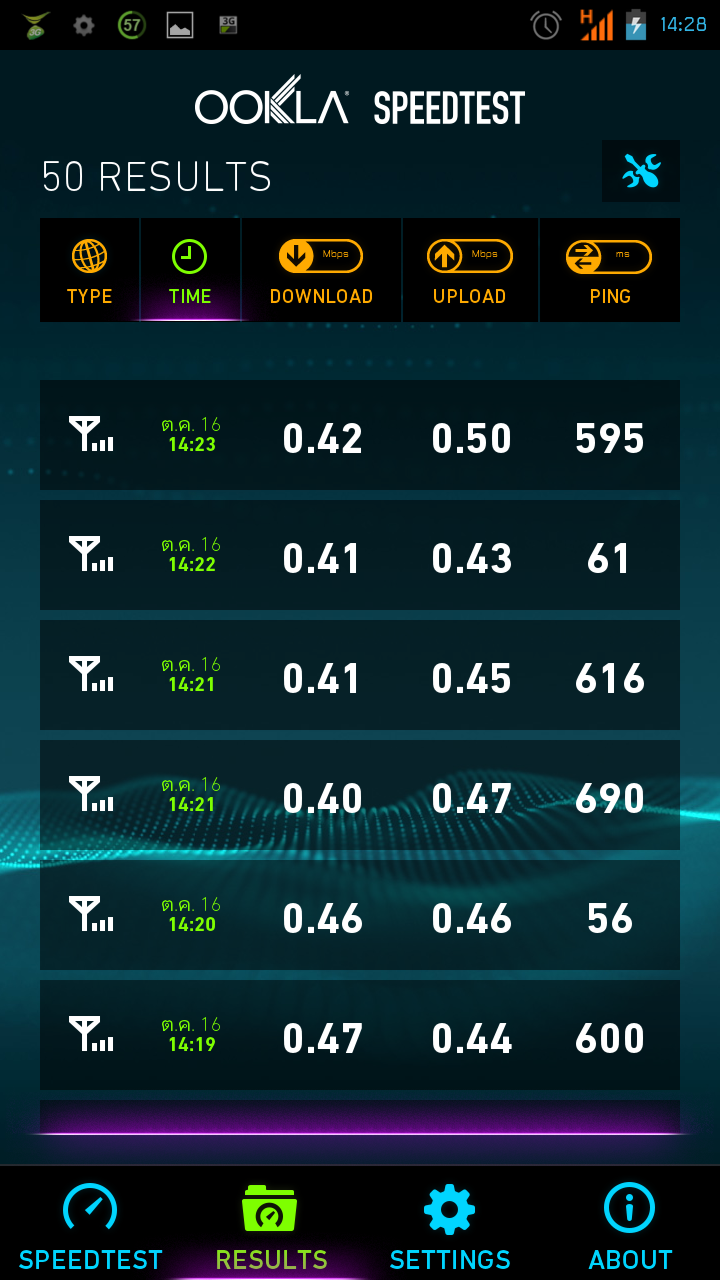Open the 14:20 test result
This screenshot has height=1280, width=720.
[360, 915]
